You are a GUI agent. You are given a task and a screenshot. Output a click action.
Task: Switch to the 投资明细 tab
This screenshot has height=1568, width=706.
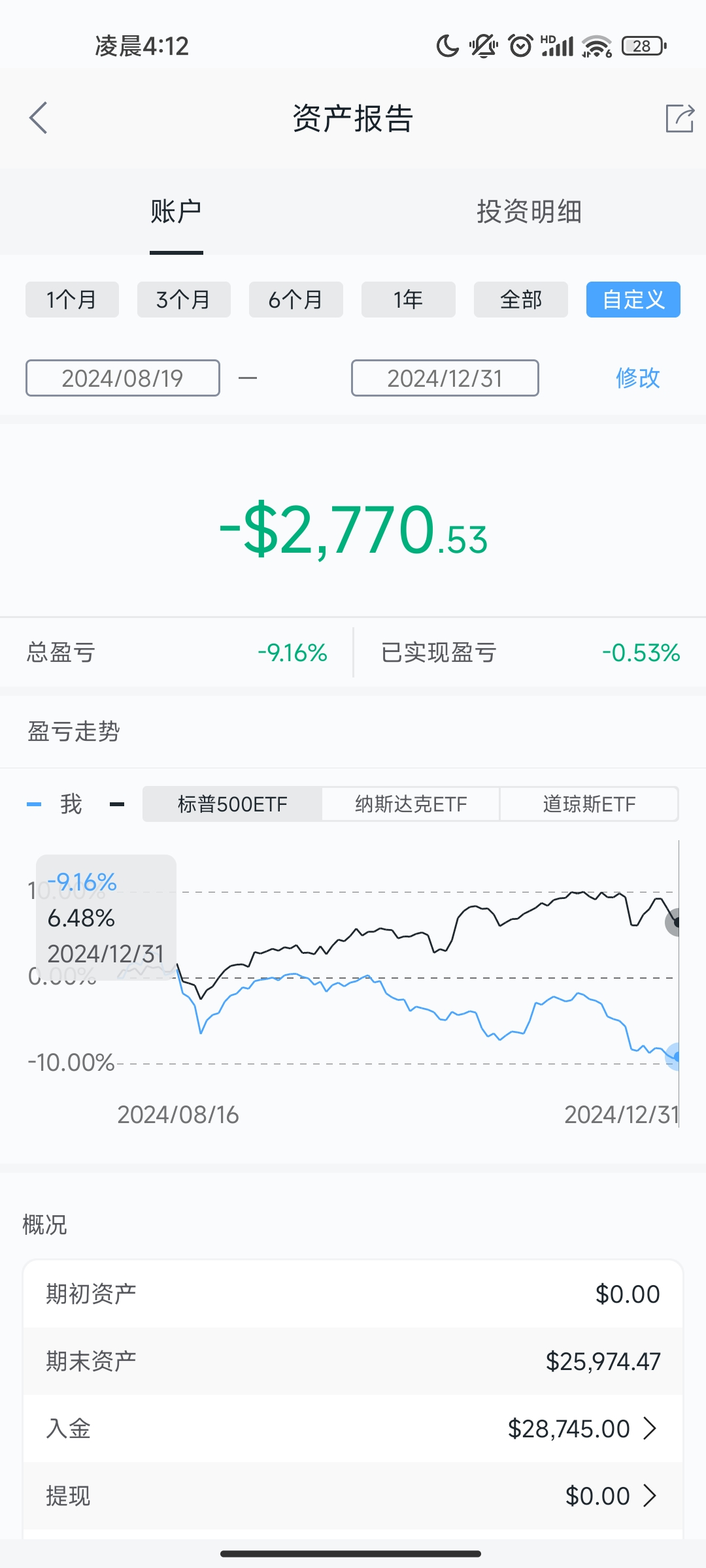529,212
